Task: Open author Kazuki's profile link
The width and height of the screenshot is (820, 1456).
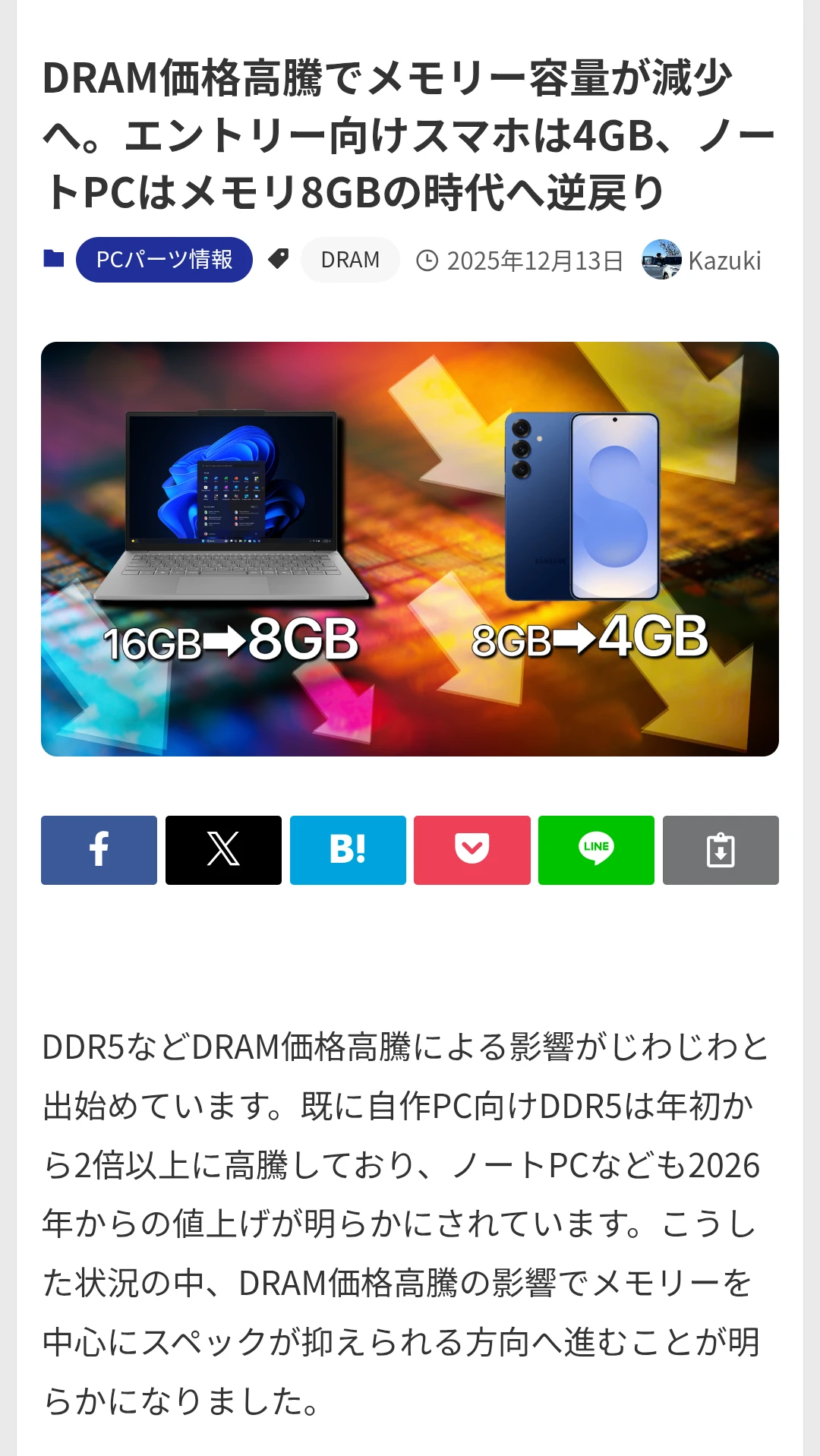Action: [x=724, y=261]
